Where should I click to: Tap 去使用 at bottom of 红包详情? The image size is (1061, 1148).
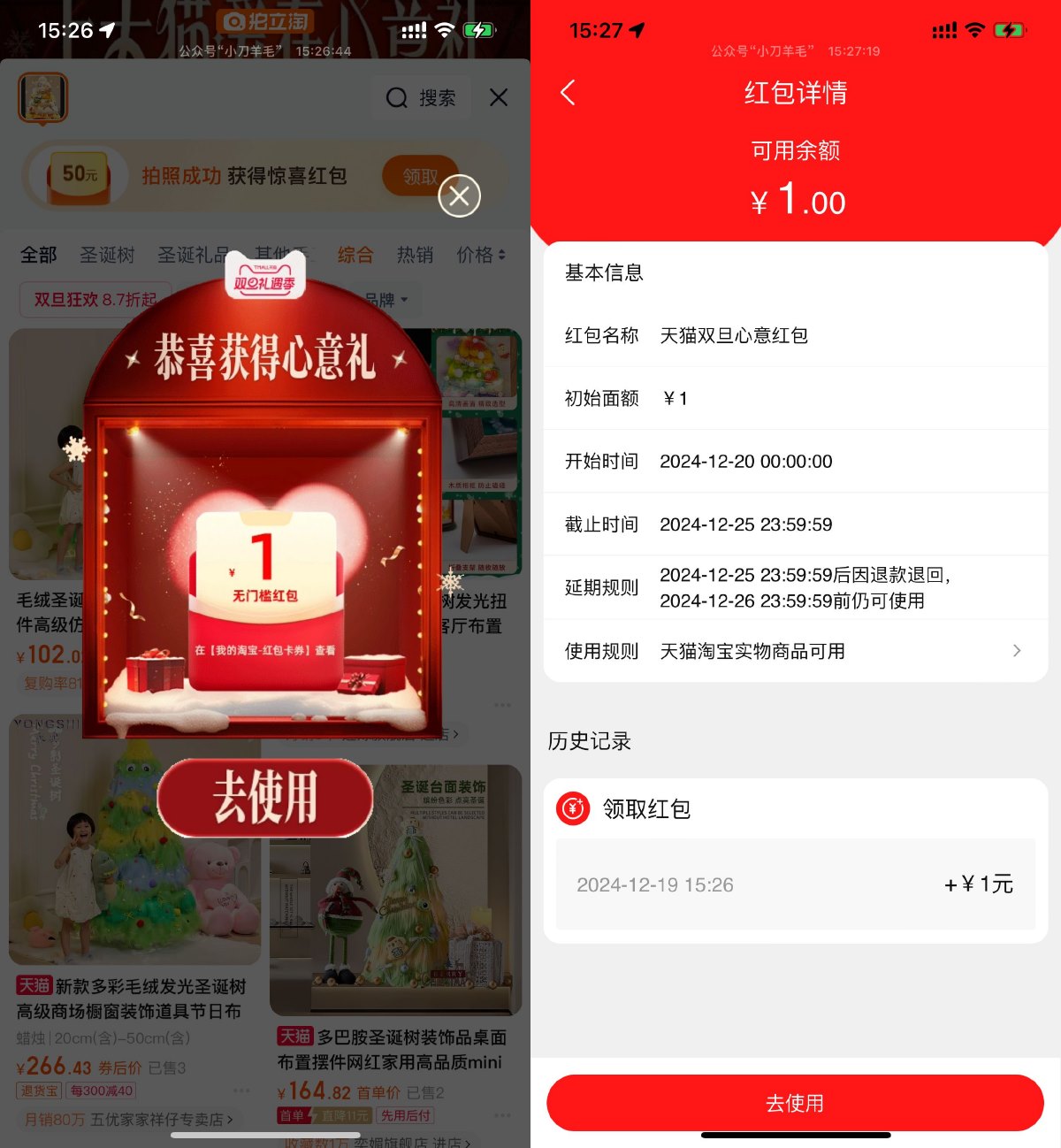(x=794, y=1102)
